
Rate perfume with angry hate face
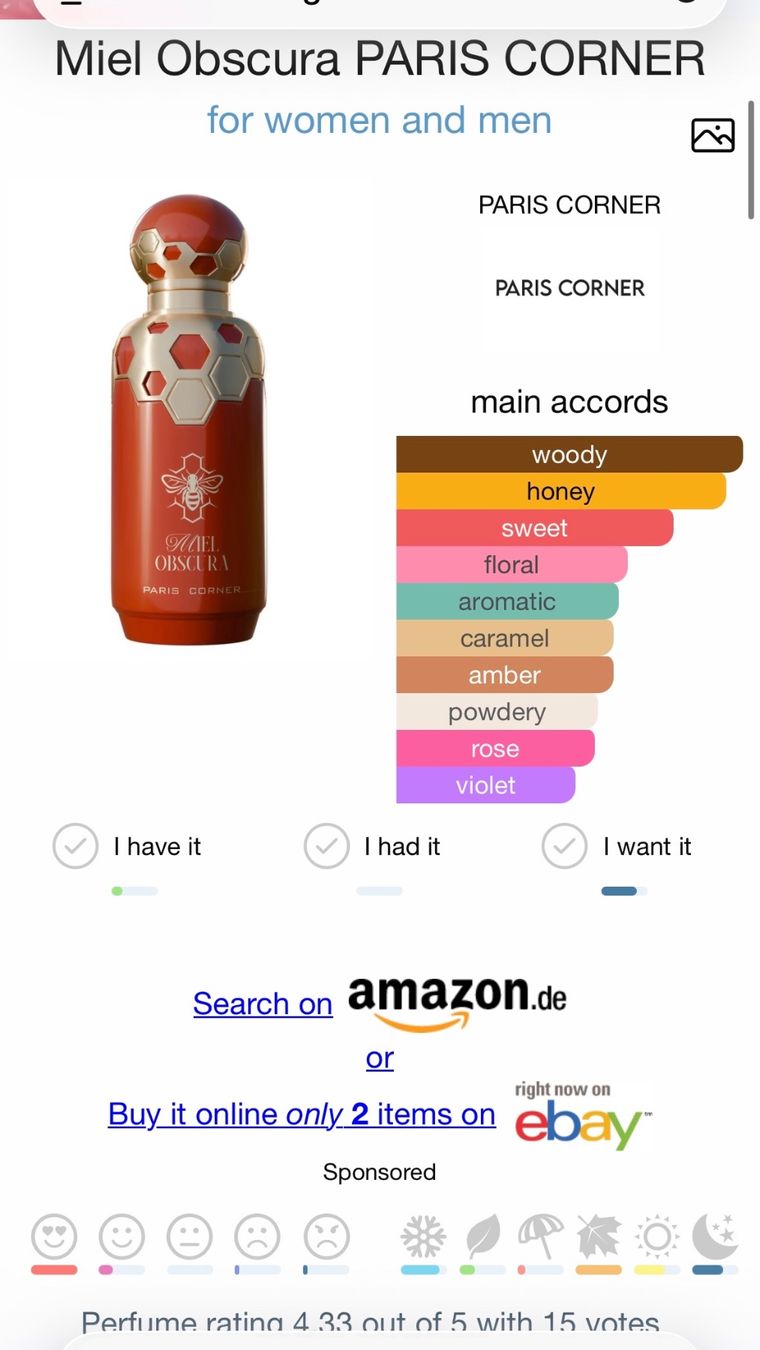click(x=326, y=1237)
